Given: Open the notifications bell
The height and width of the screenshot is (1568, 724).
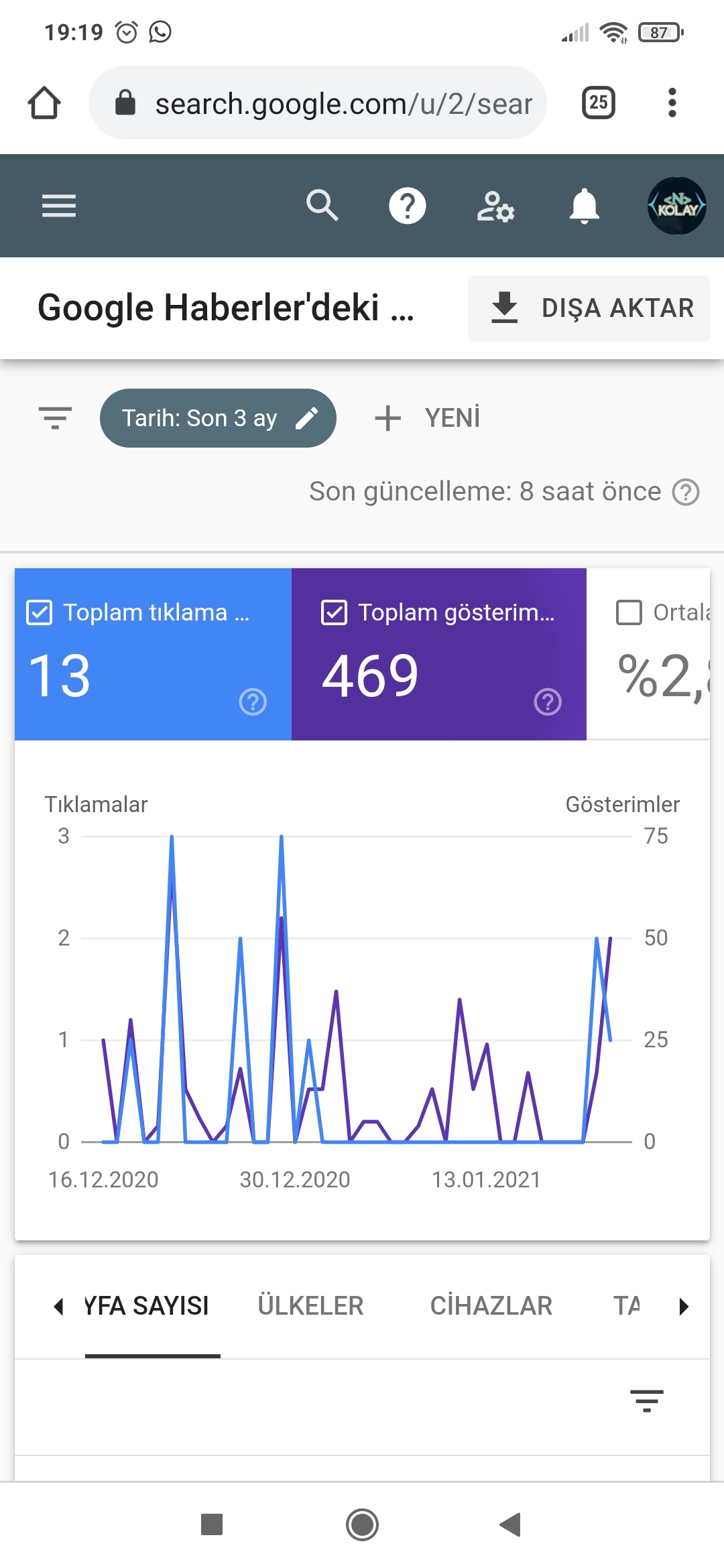Looking at the screenshot, I should 584,206.
